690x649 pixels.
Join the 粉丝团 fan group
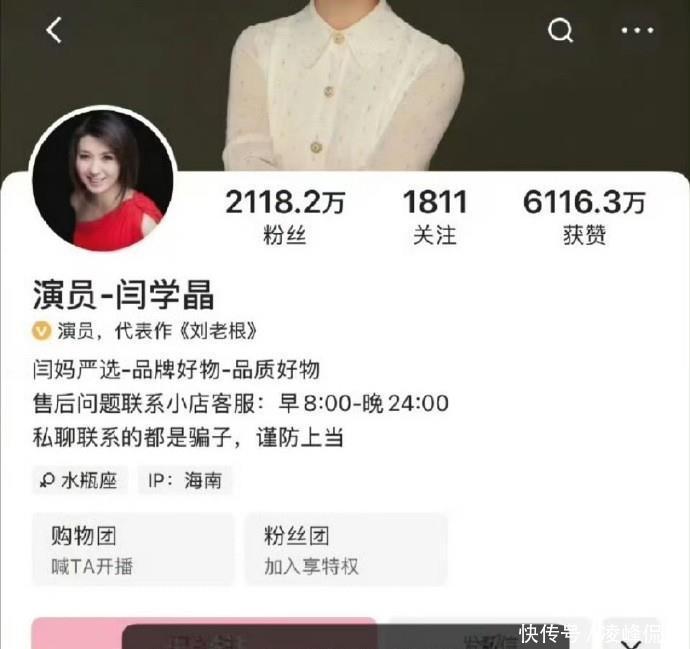point(345,549)
